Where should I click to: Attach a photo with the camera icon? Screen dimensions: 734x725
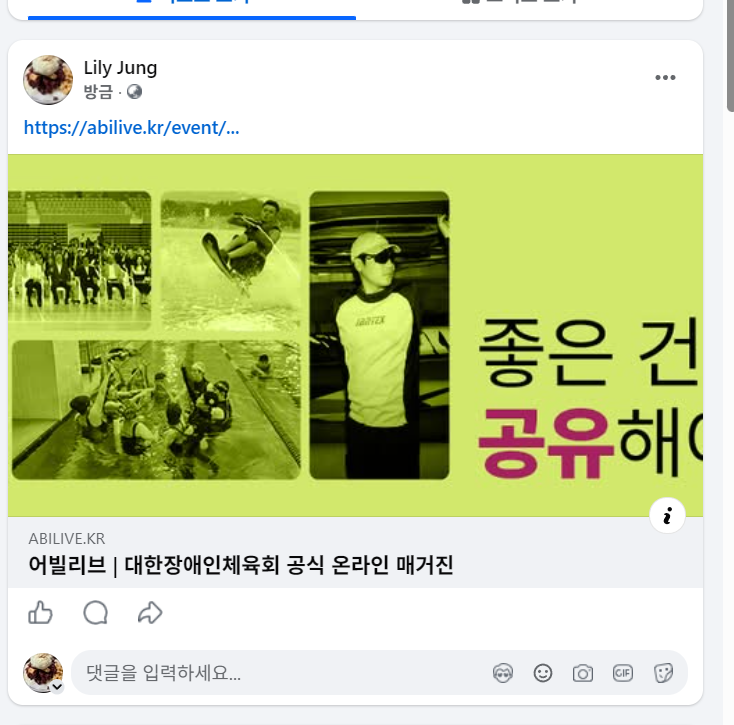(x=583, y=674)
